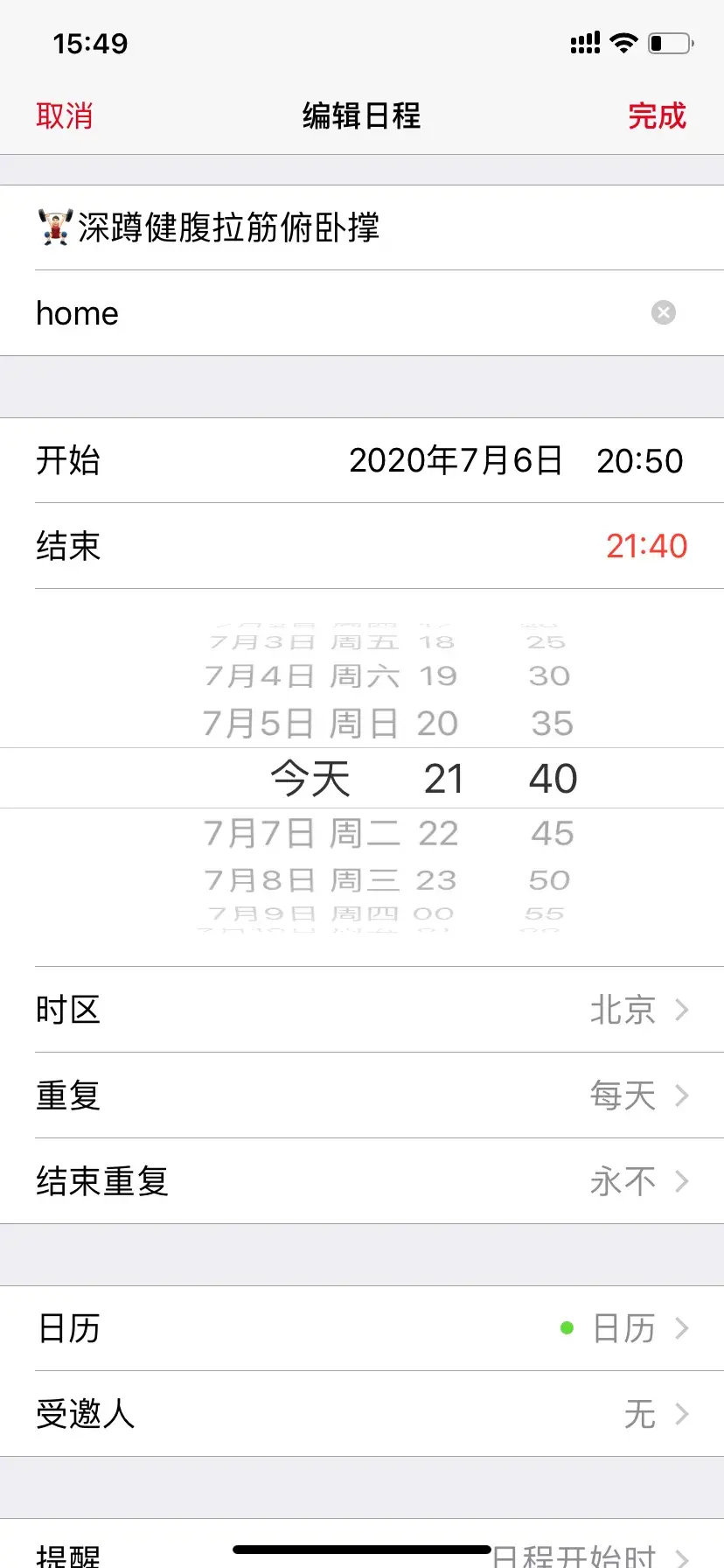Open the 开始 start time row

tap(362, 460)
